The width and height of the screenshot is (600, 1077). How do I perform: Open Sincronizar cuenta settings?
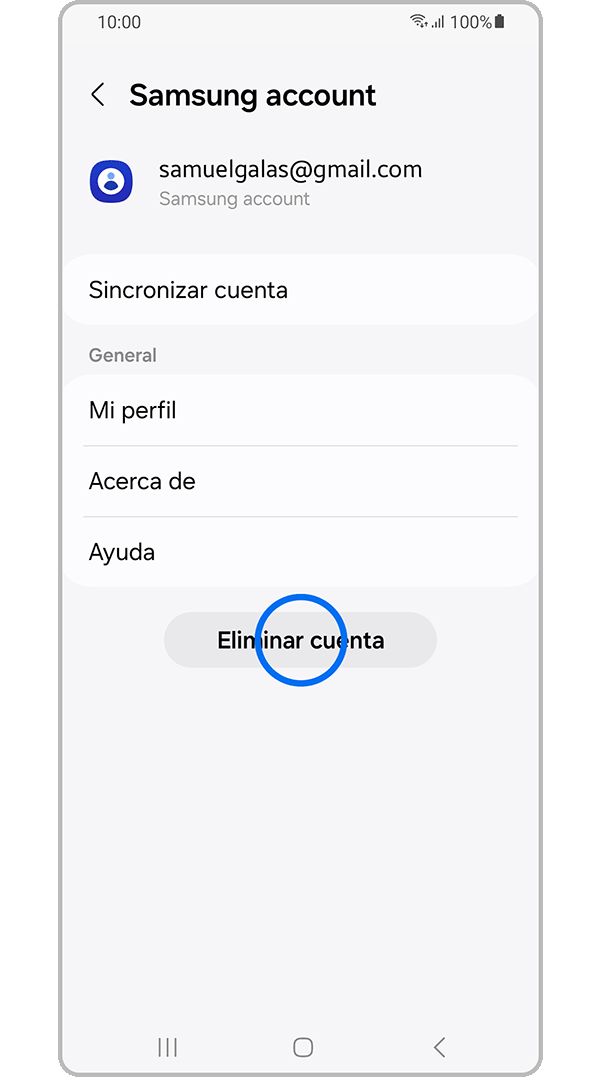(300, 290)
